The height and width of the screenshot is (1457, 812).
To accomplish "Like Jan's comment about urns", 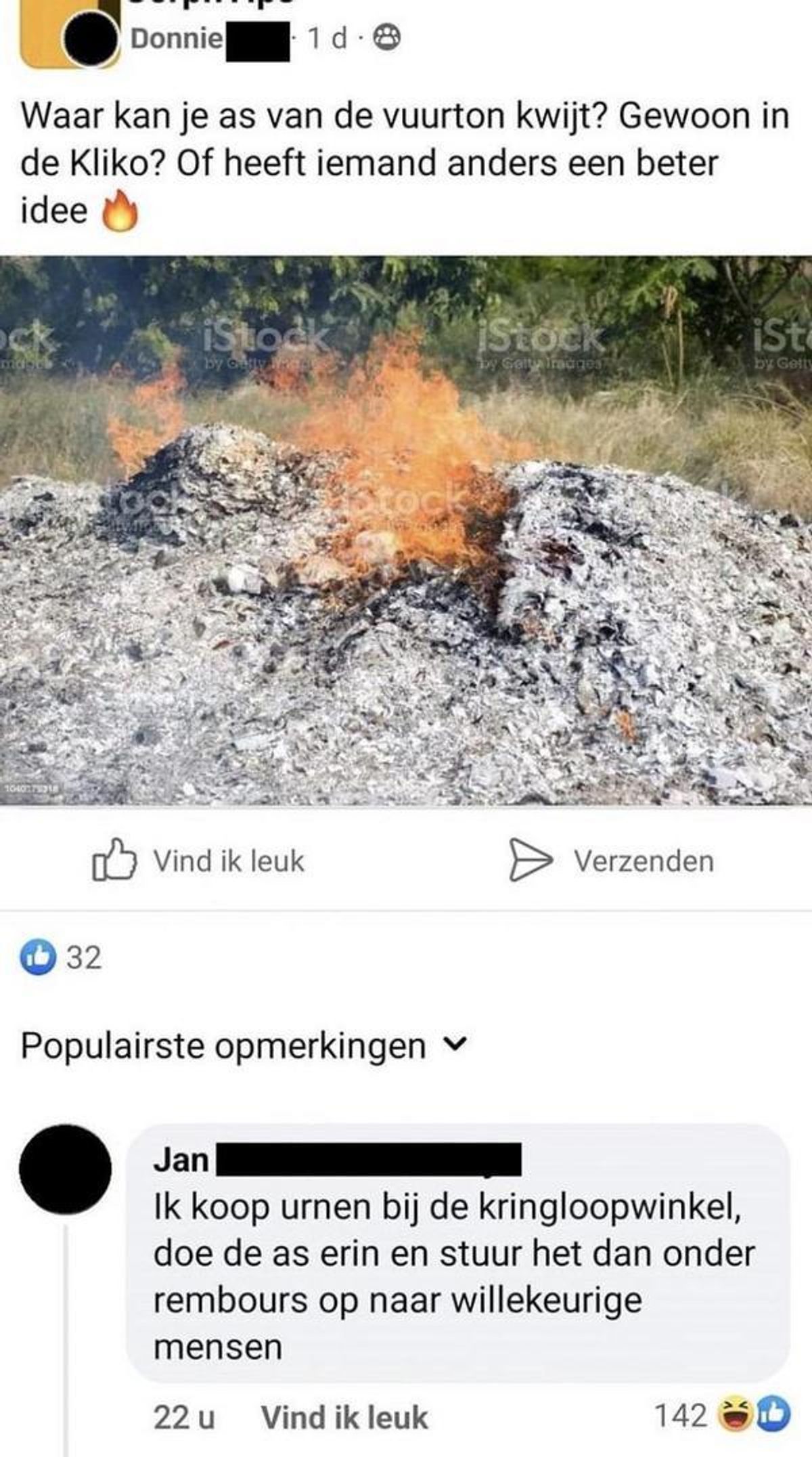I will pos(344,1418).
